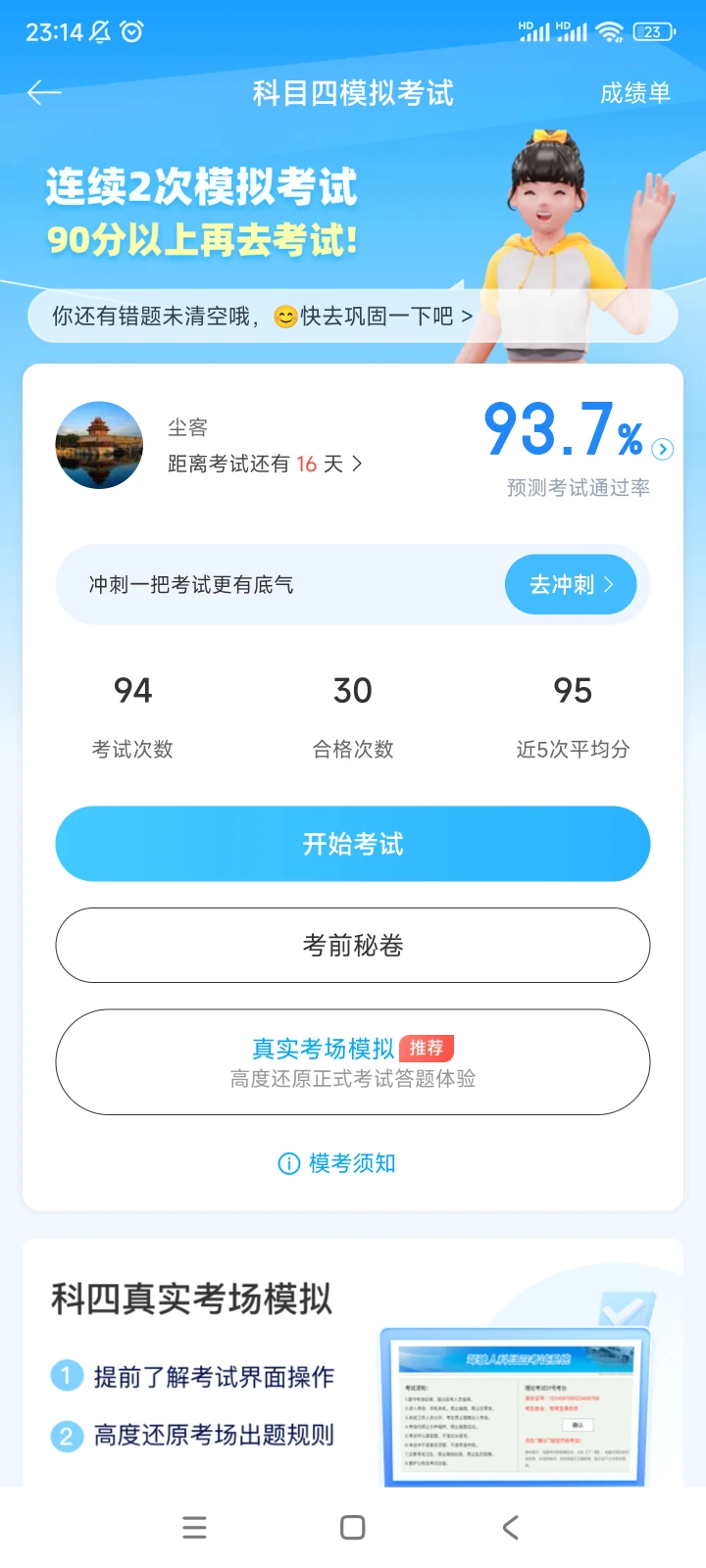Open the 成绩单 score report

[x=635, y=93]
